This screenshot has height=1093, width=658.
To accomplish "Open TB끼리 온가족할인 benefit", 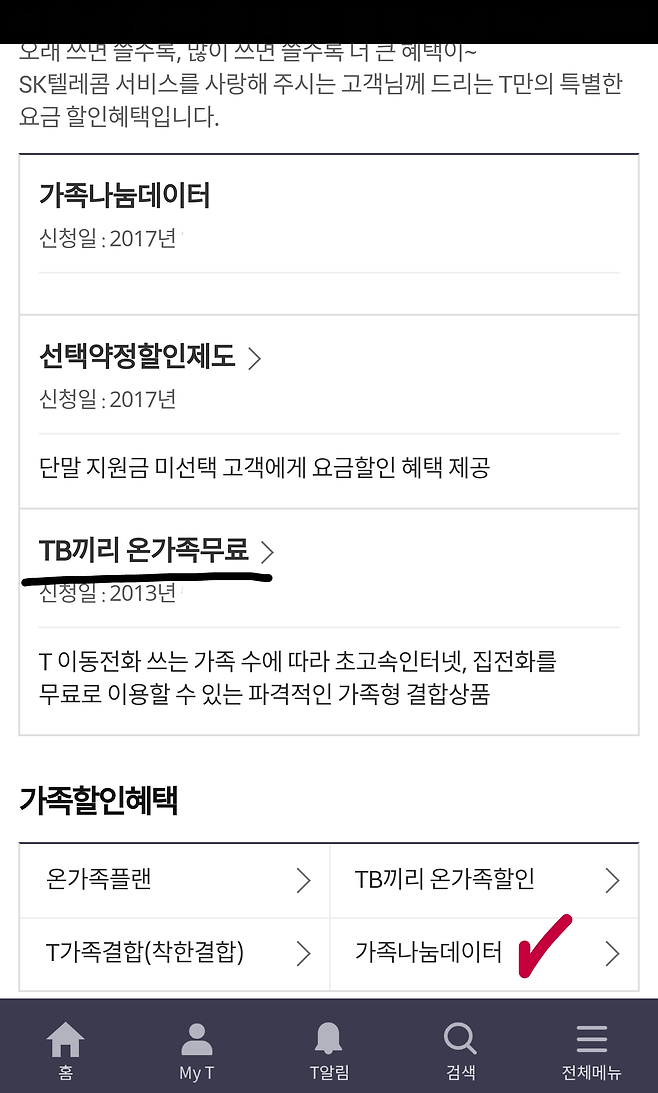I will coord(484,880).
